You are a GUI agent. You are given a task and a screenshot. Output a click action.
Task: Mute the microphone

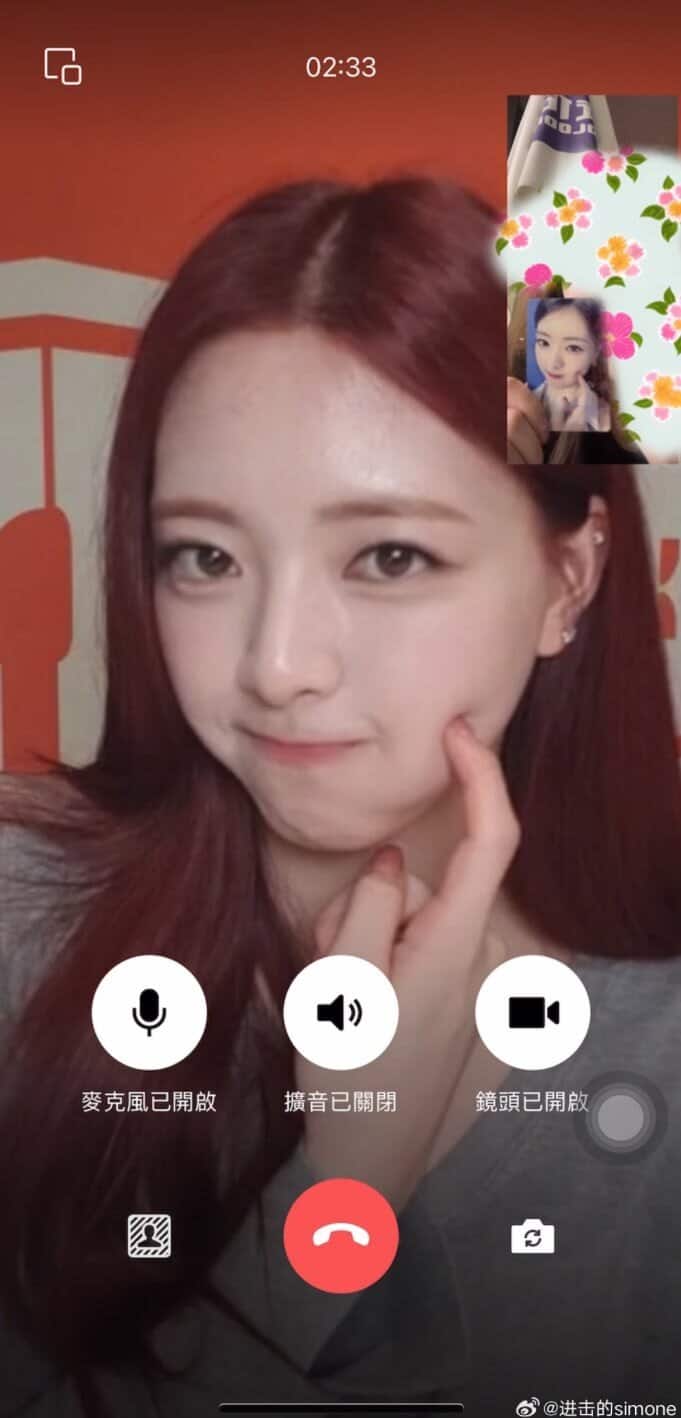pos(149,1012)
